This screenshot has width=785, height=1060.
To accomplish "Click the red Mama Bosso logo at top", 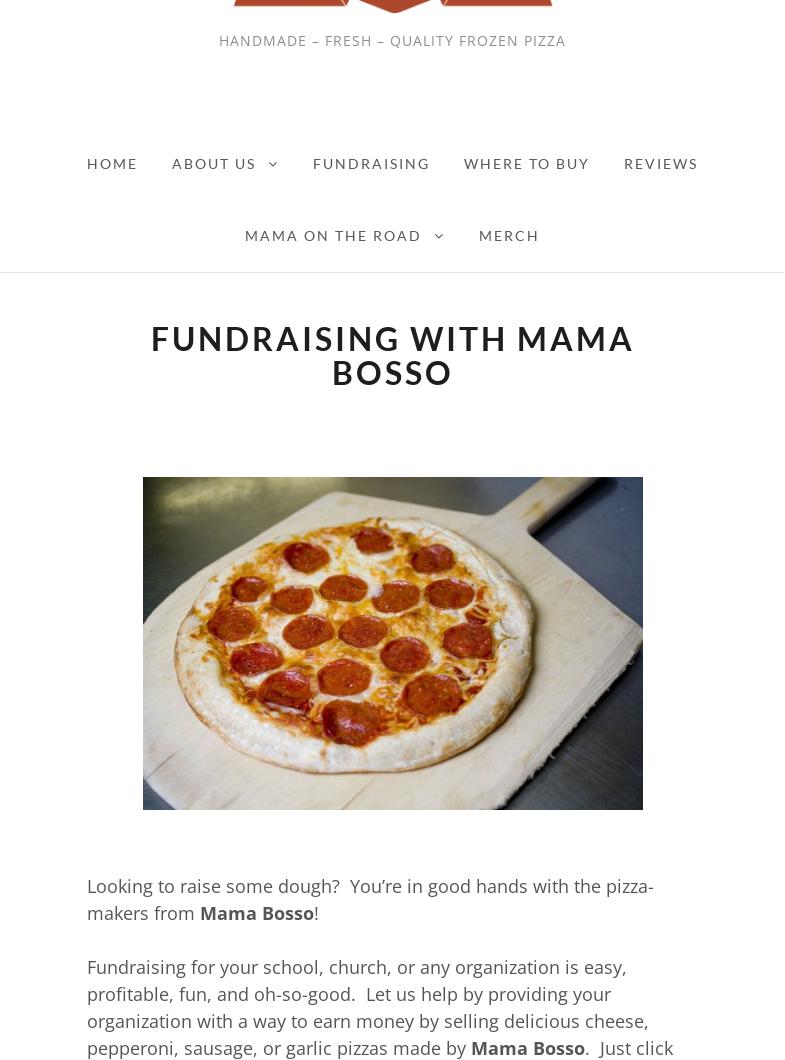I will 392,6.
